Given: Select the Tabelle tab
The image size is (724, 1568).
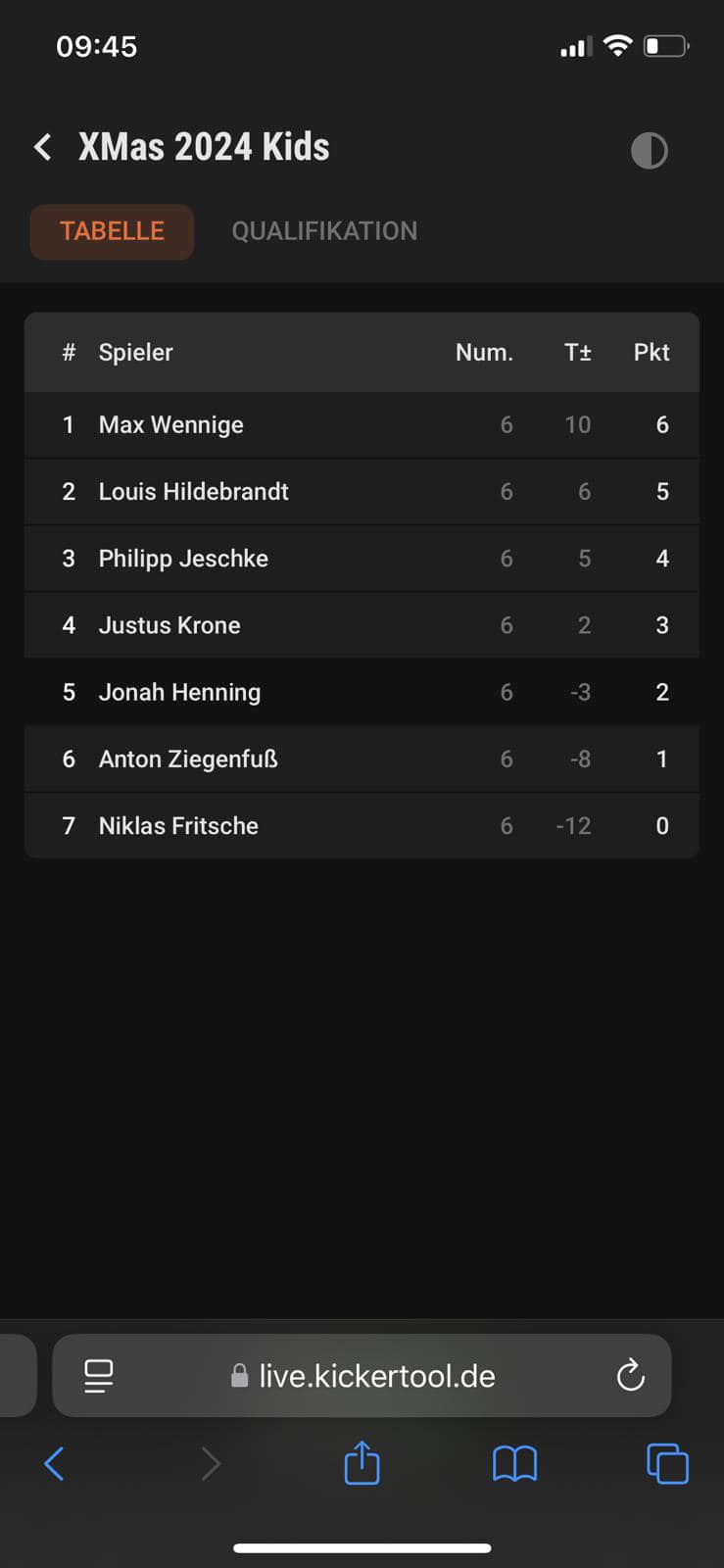Looking at the screenshot, I should point(112,231).
